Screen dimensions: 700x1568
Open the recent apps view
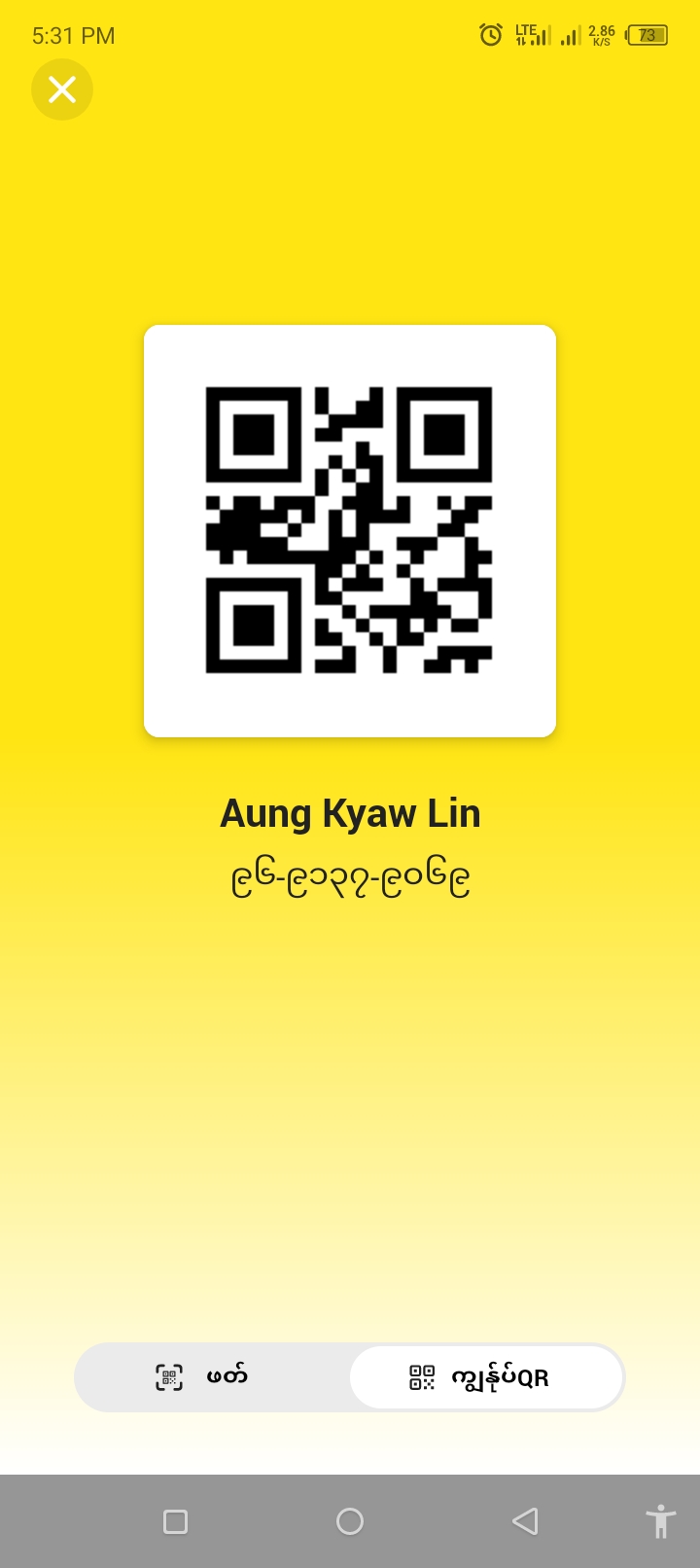[x=176, y=1521]
